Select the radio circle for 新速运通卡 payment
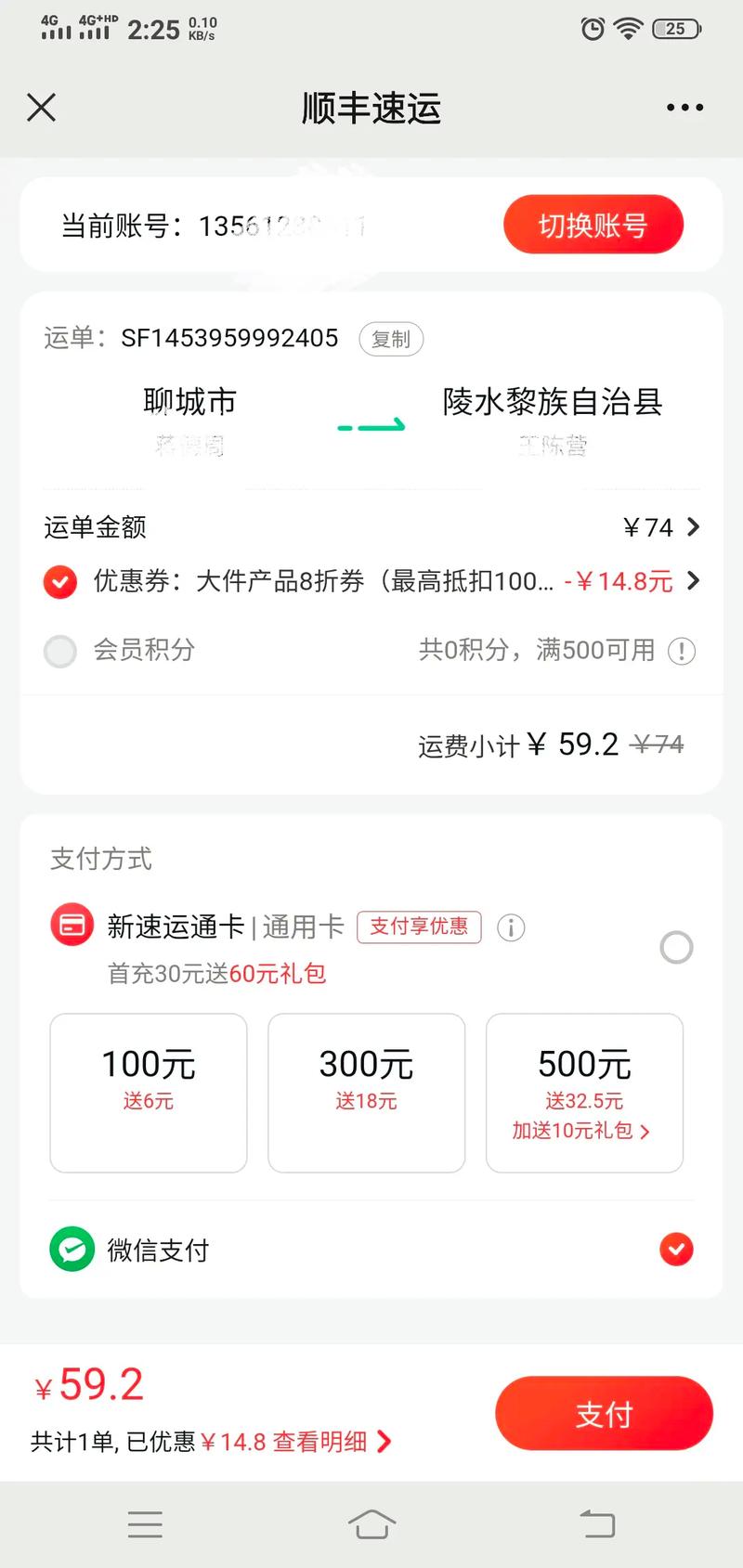The image size is (743, 1568). pyautogui.click(x=676, y=947)
